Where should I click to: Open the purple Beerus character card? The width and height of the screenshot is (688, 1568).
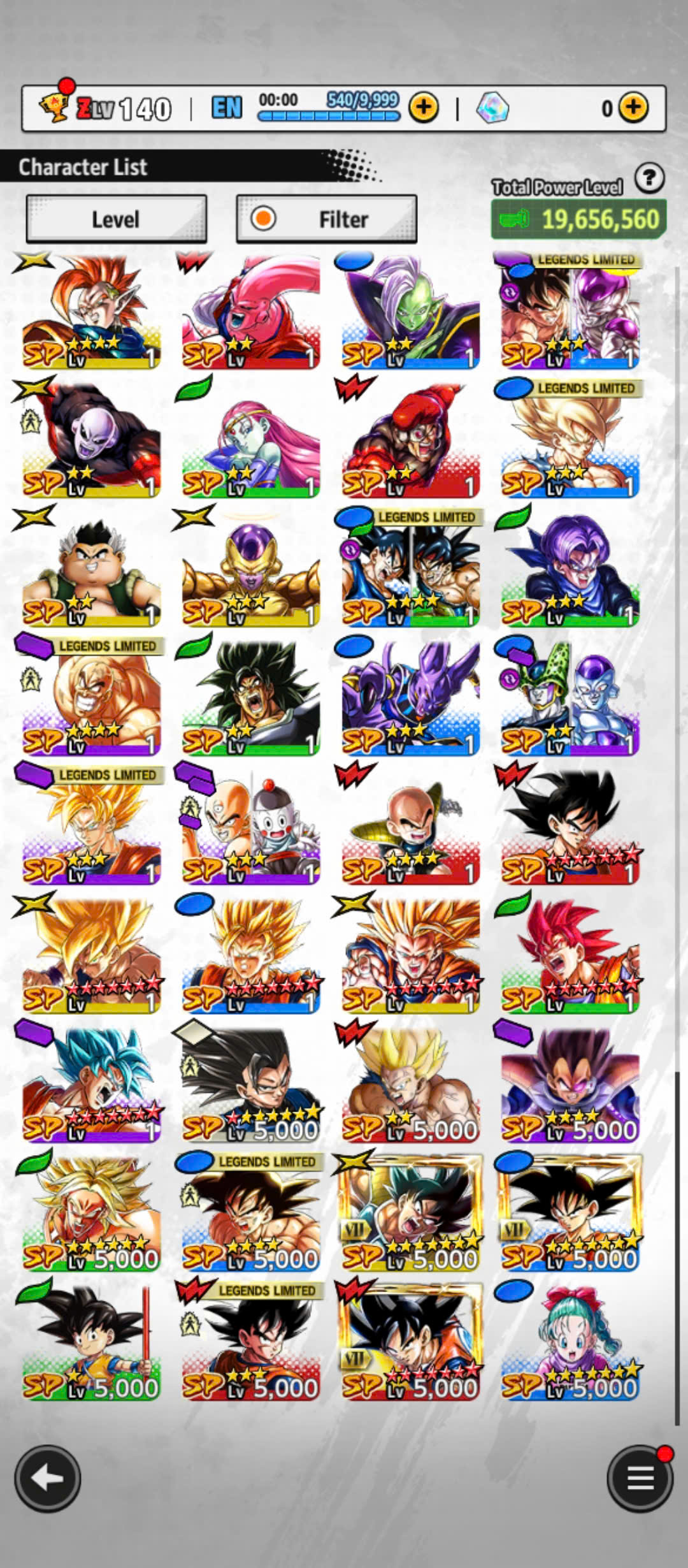click(x=410, y=697)
